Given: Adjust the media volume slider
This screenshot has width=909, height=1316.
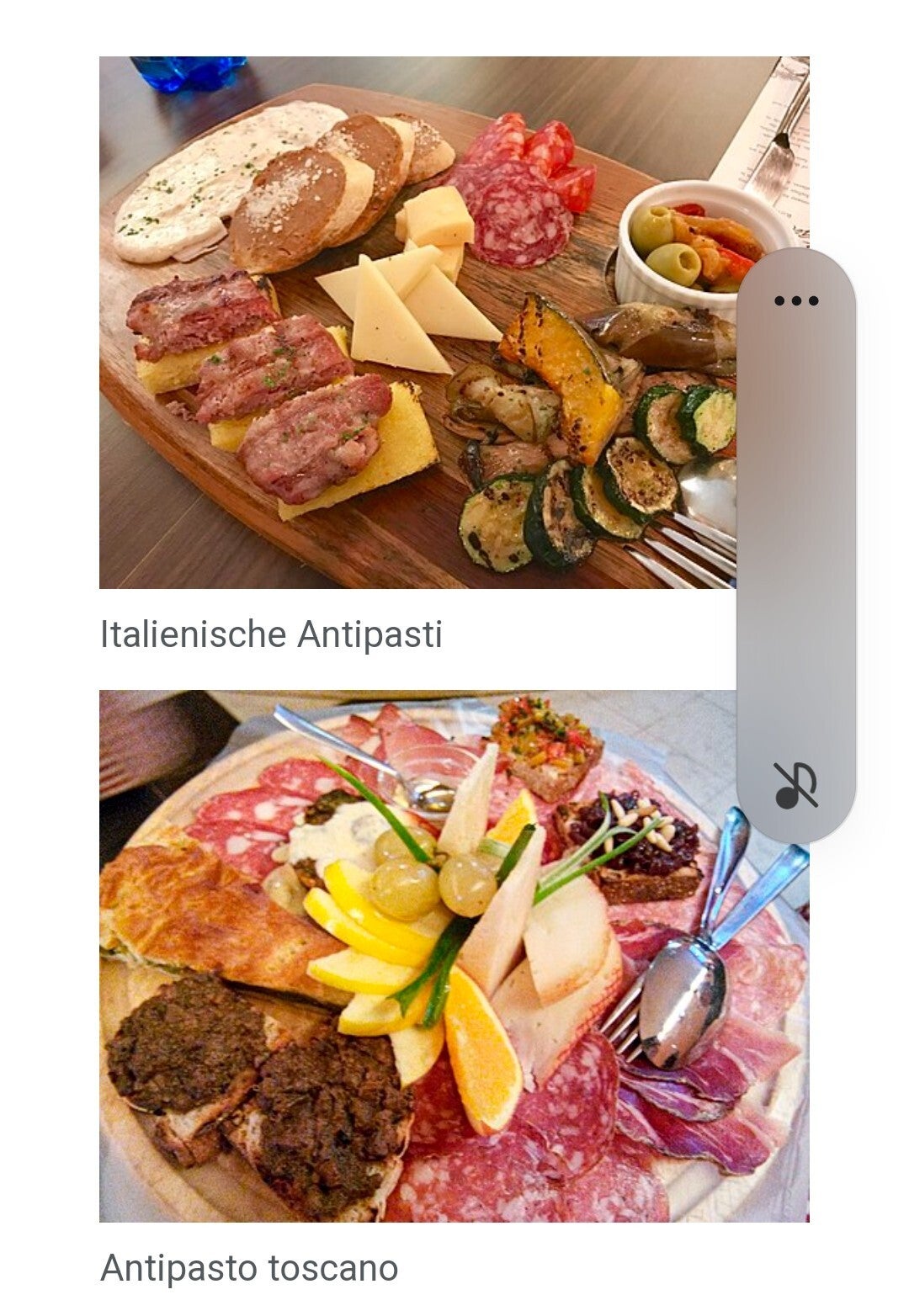Looking at the screenshot, I should click(x=795, y=539).
